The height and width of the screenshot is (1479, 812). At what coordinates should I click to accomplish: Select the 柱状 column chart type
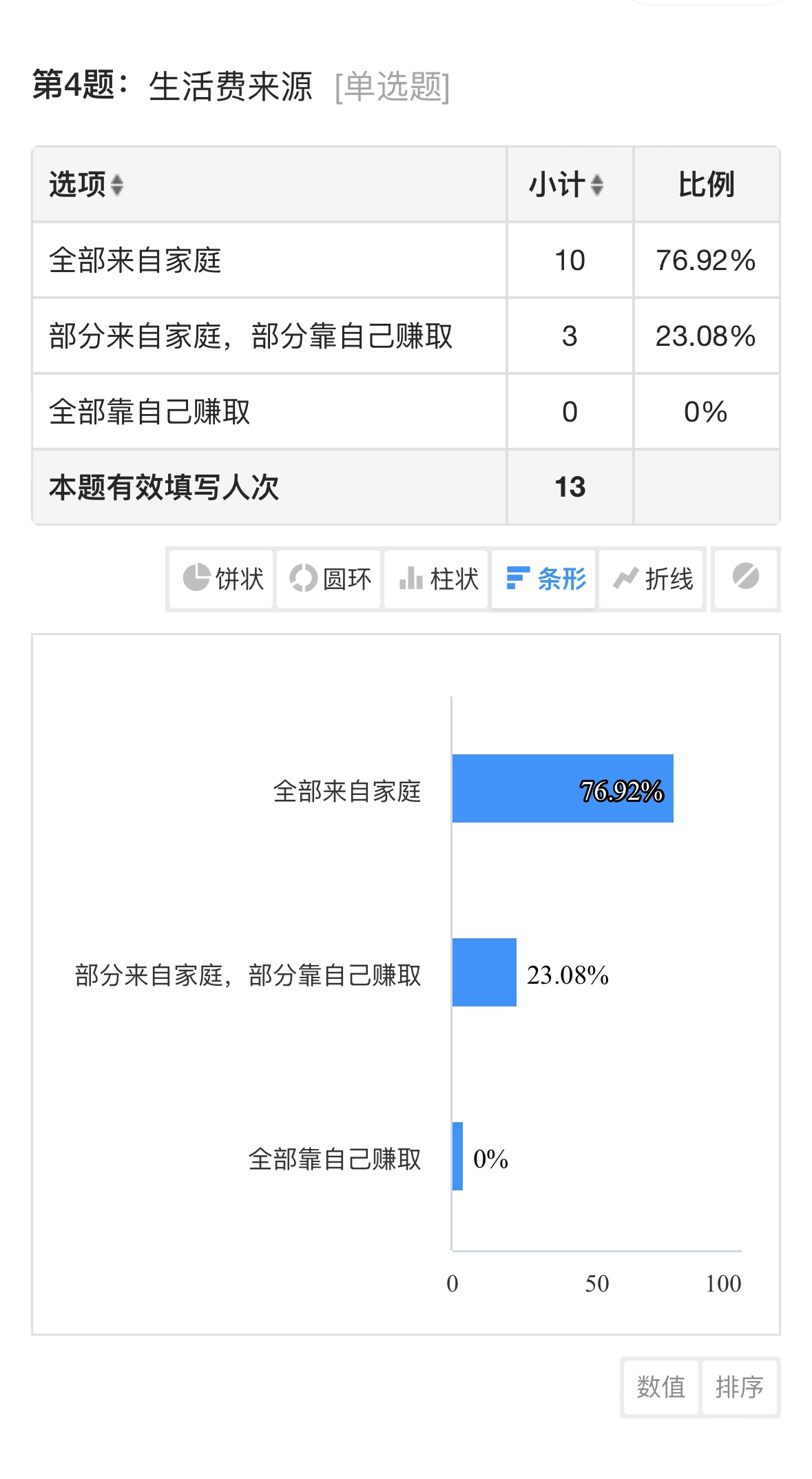point(436,579)
